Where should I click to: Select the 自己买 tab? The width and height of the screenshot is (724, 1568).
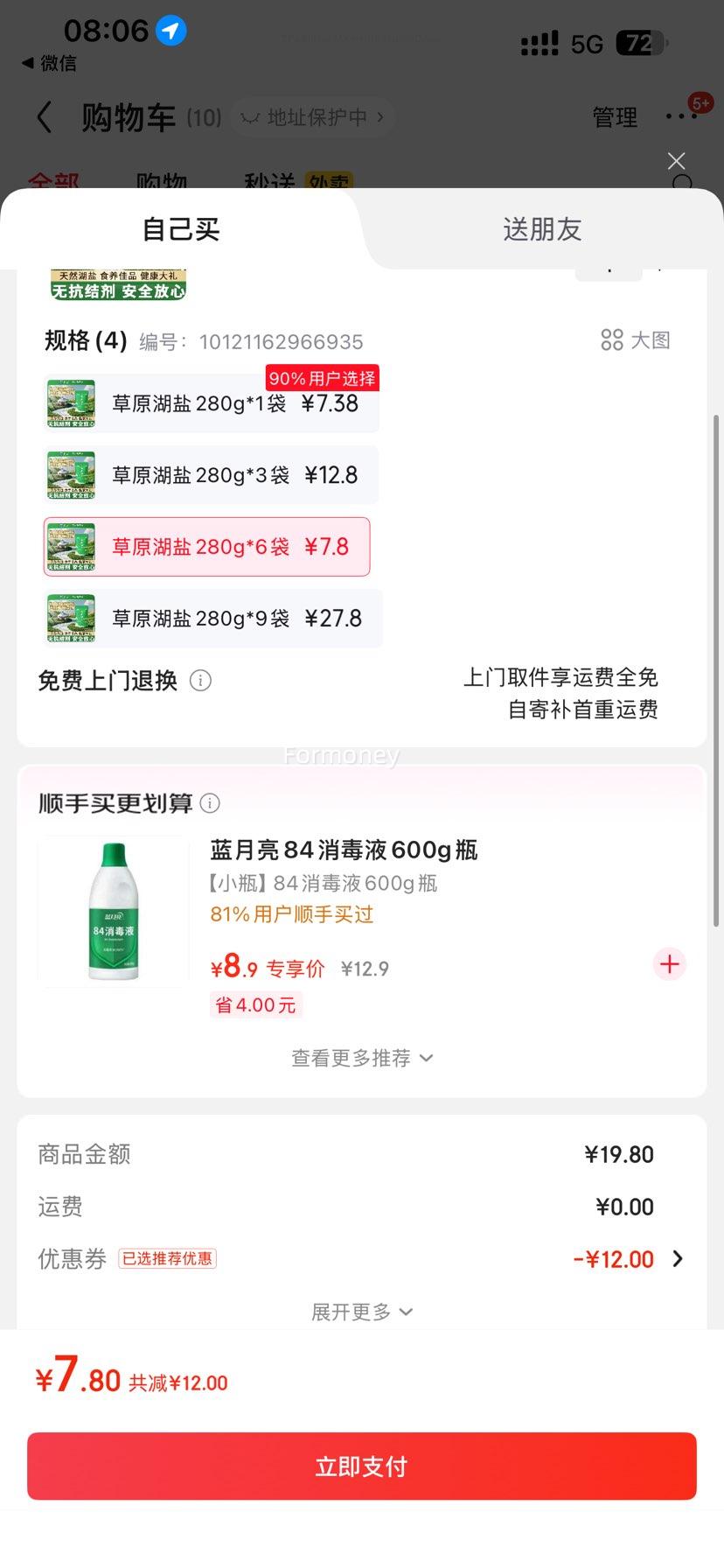pos(181,229)
